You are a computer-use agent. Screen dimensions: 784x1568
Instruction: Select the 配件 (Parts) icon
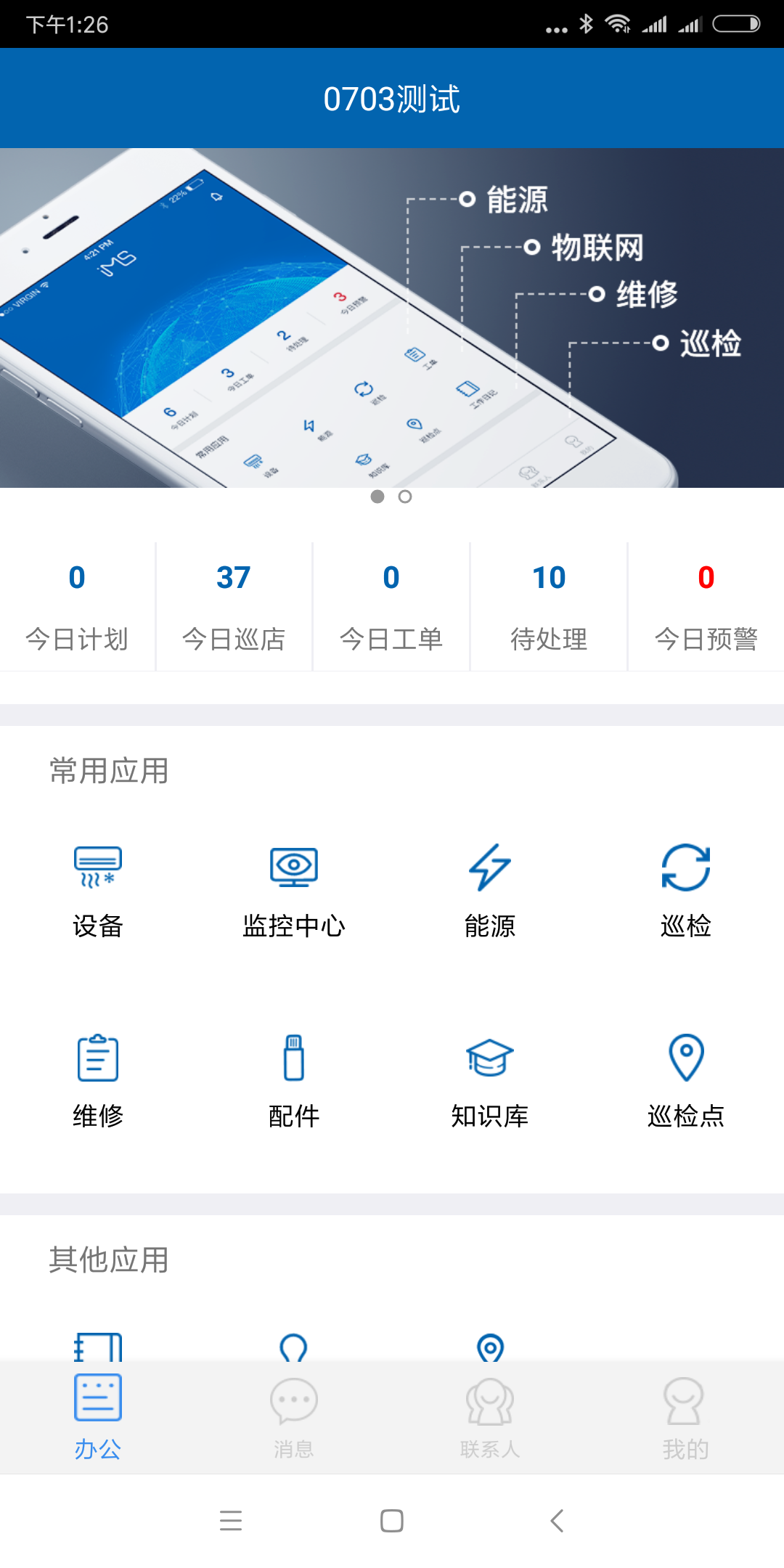coord(293,1078)
